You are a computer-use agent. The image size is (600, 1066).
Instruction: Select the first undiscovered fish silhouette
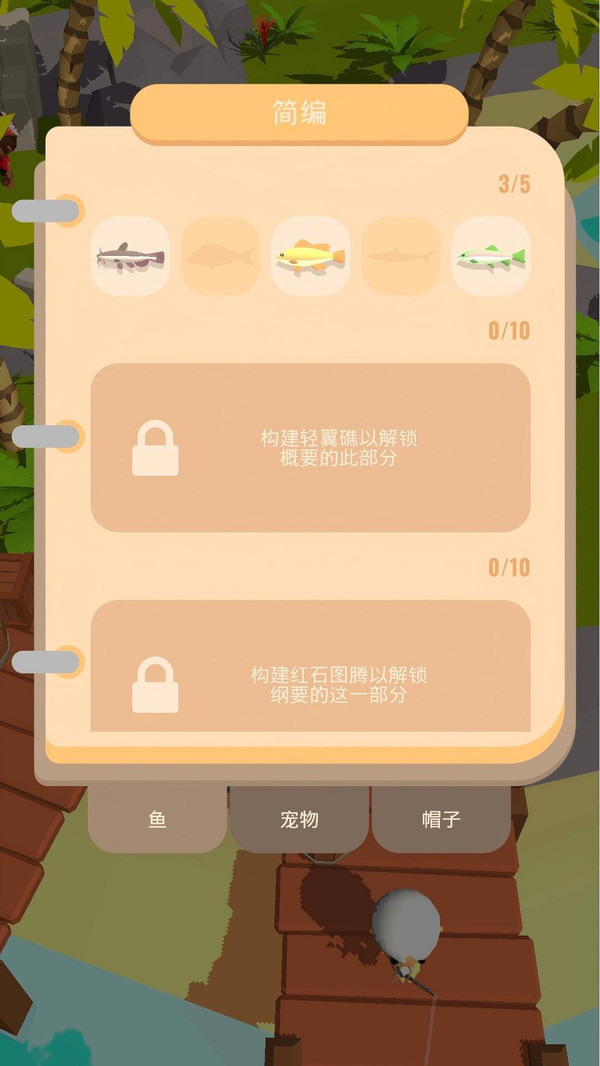coord(220,257)
